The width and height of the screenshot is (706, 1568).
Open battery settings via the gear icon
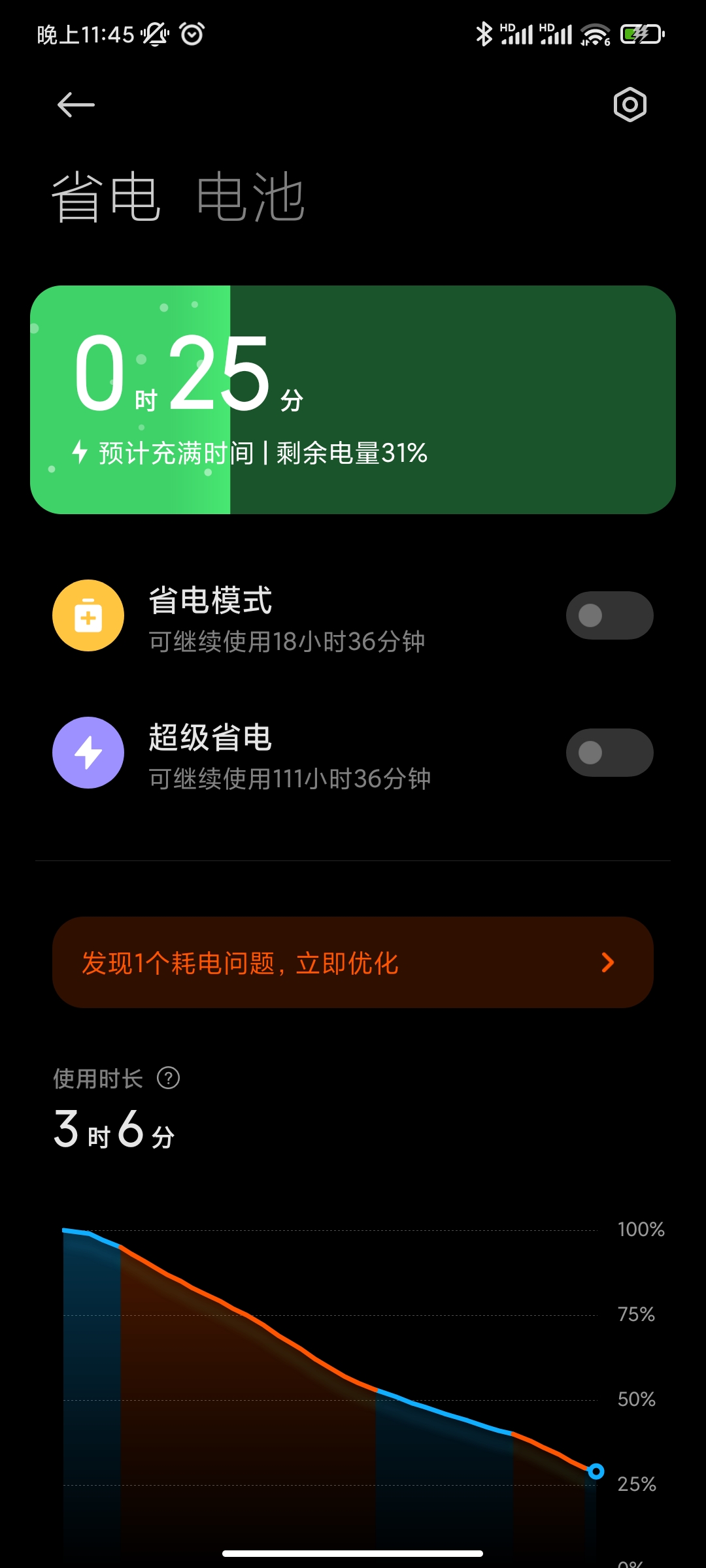pos(630,105)
